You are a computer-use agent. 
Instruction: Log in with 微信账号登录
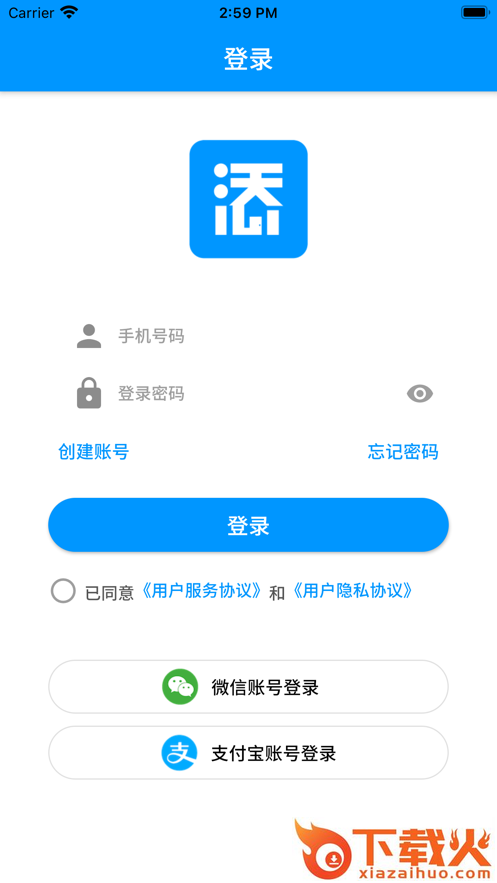coord(248,687)
